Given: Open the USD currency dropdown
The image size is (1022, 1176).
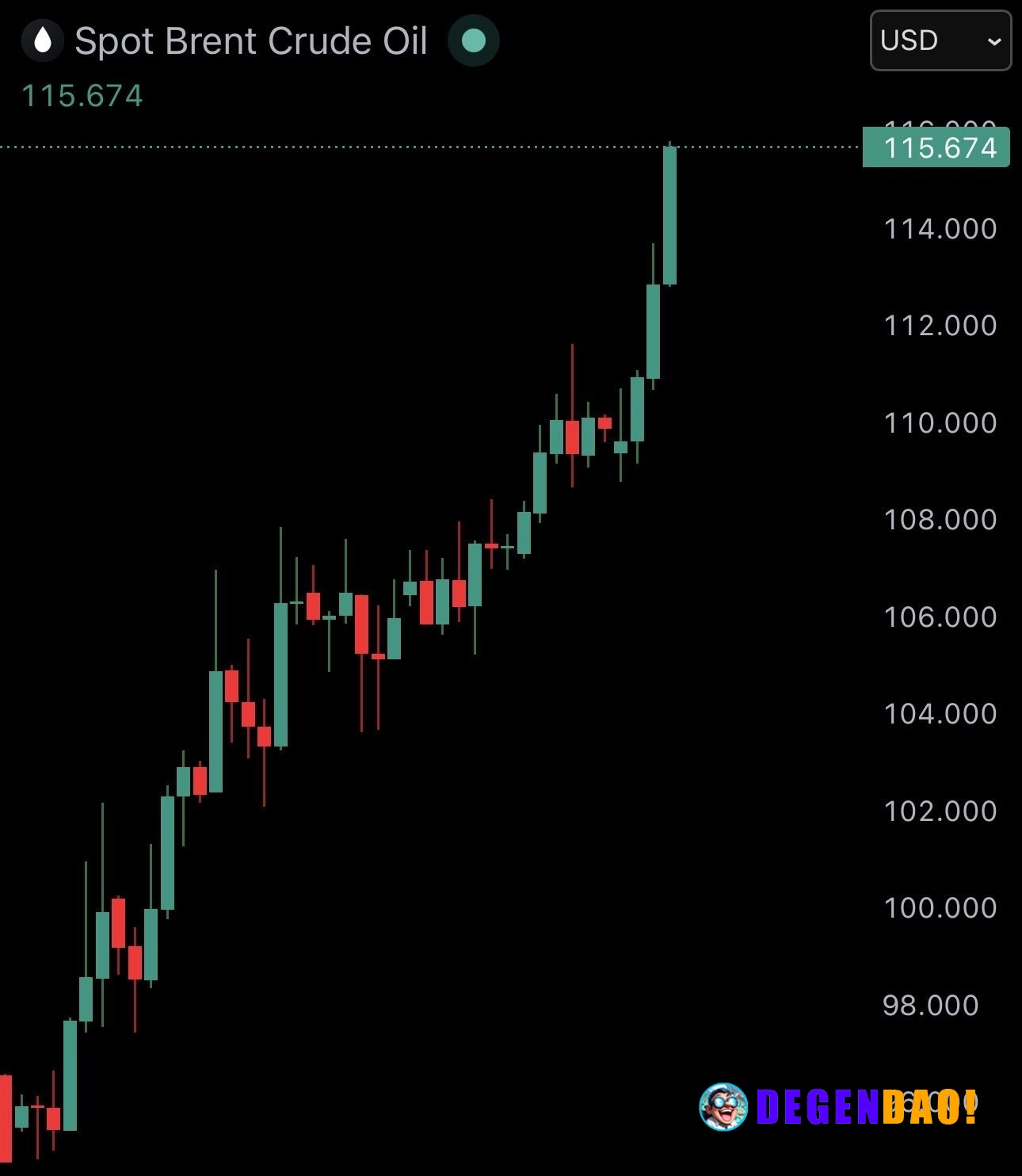Looking at the screenshot, I should click(940, 40).
